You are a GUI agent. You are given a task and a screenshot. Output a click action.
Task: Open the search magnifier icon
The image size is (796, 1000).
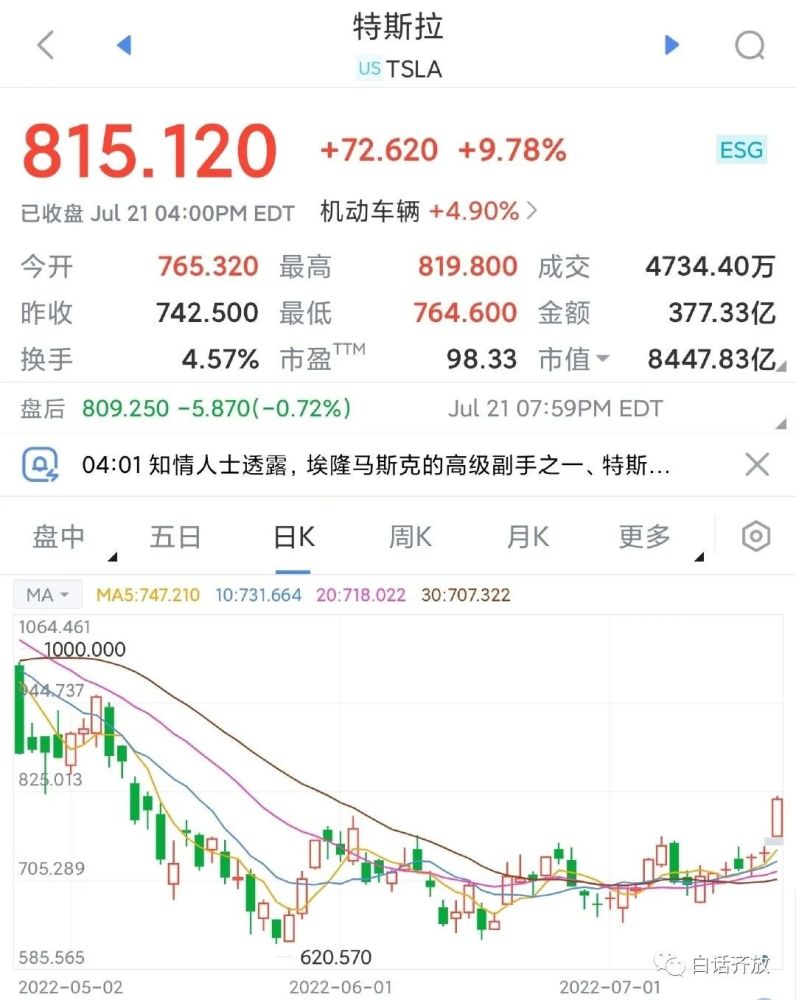749,45
